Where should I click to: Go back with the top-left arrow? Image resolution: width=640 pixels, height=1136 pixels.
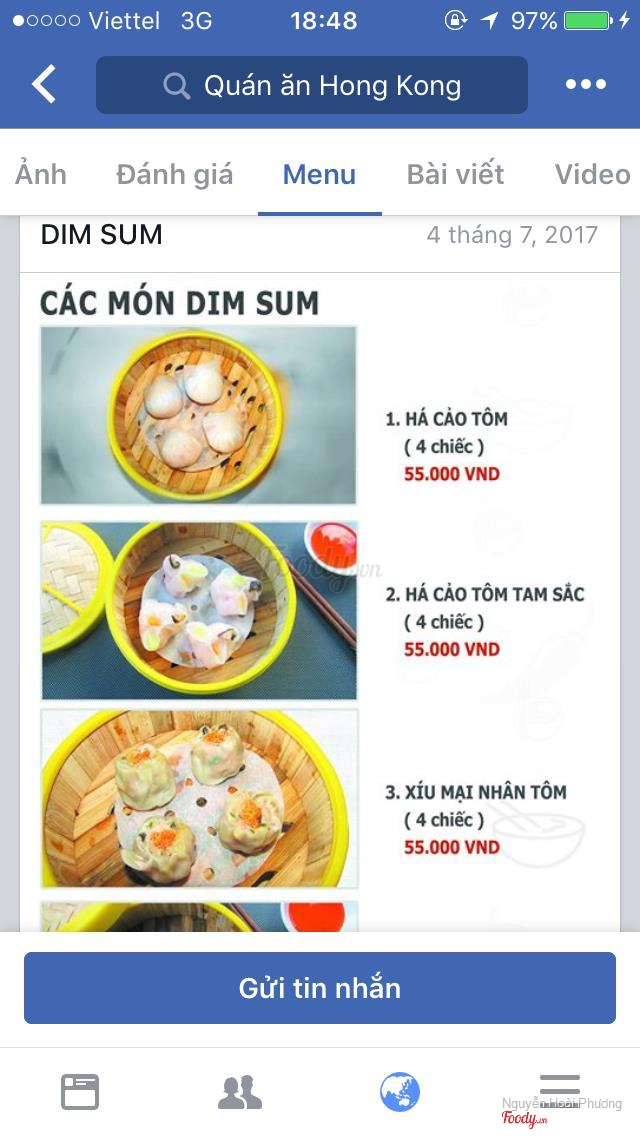(x=44, y=85)
